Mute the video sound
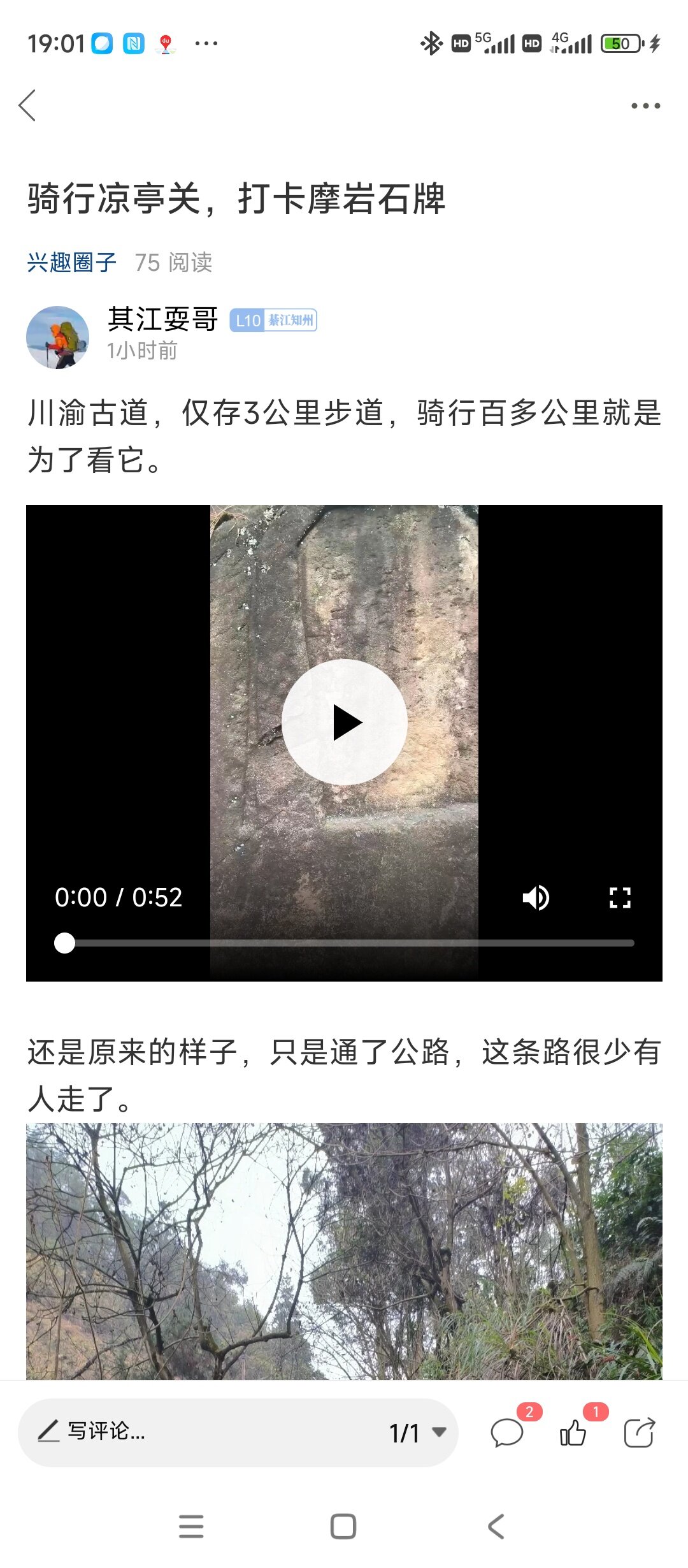 [x=536, y=897]
